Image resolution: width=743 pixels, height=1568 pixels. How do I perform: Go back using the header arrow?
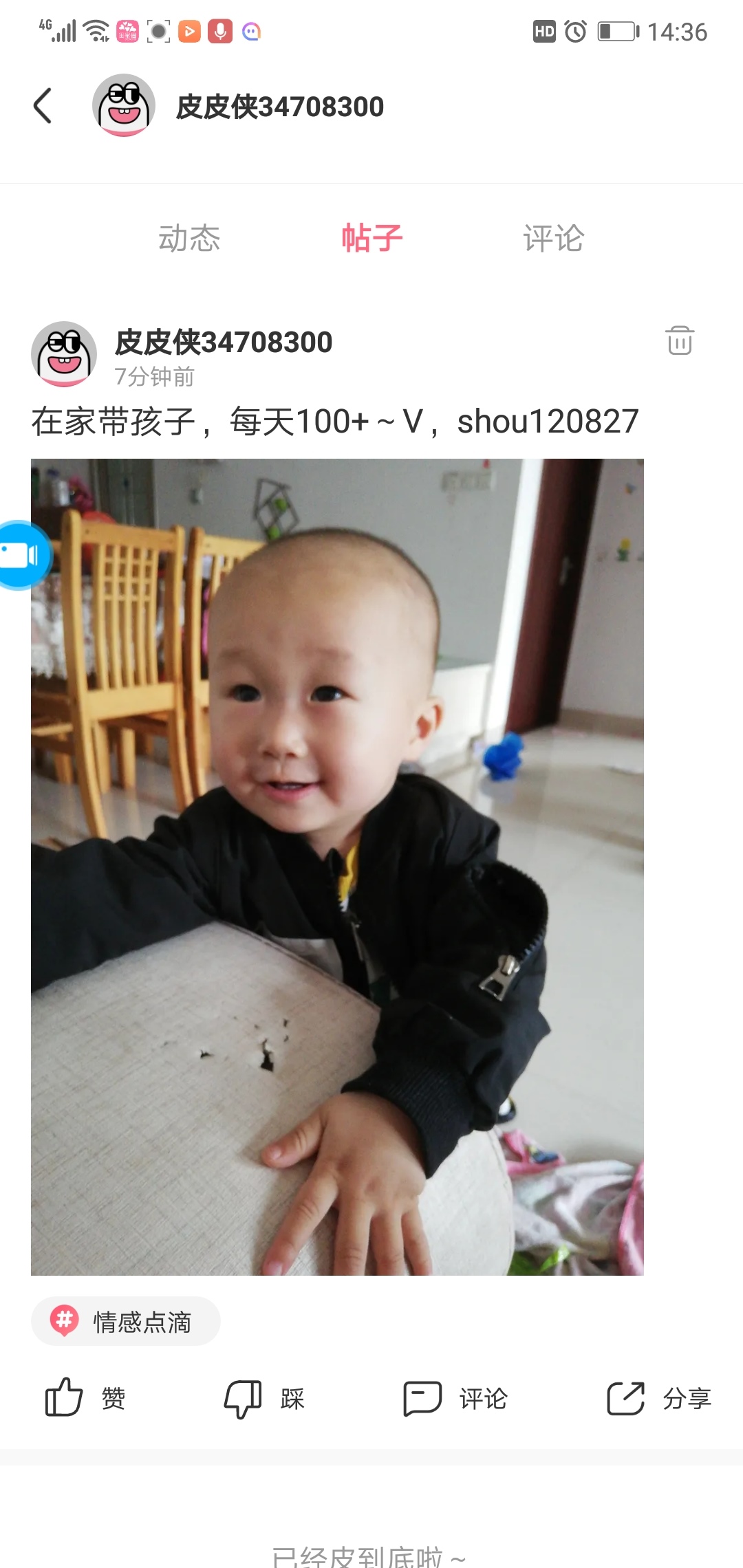(x=43, y=106)
